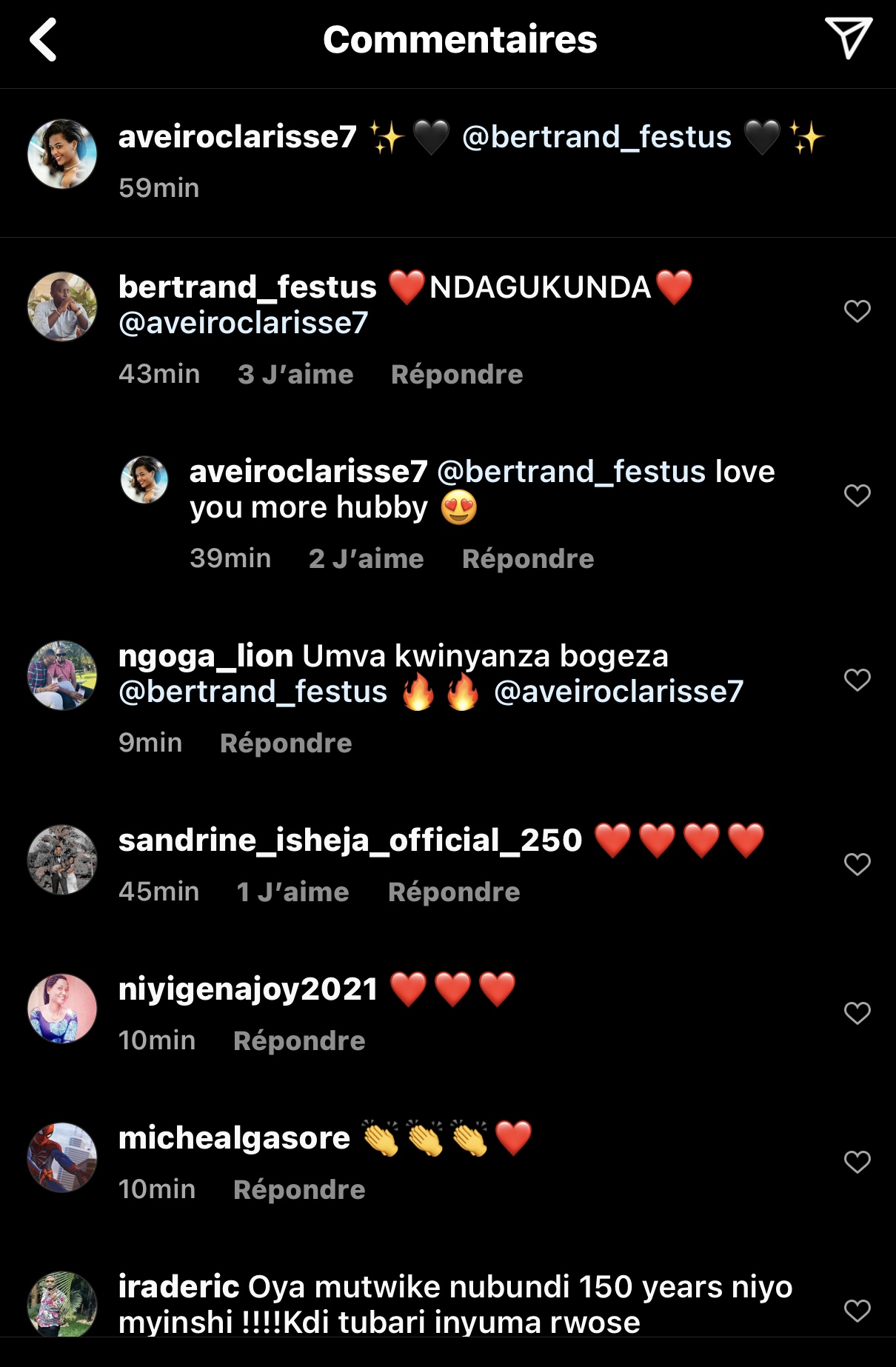Like michealgasore's clapping comment
This screenshot has height=1367, width=896.
pos(857,1162)
